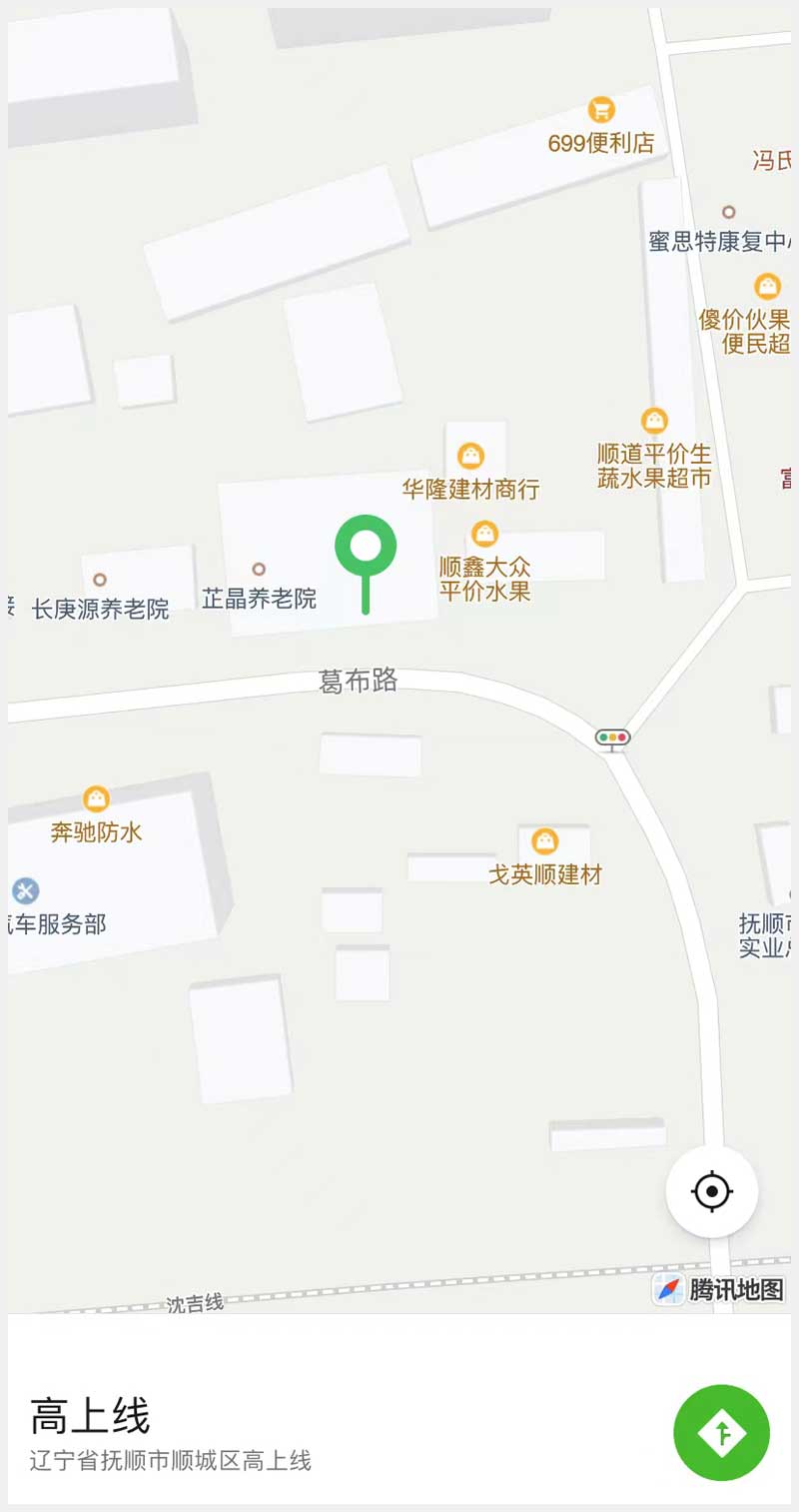799x1512 pixels.
Task: Open 顺道平价生蔬水果超市 marker
Action: click(x=654, y=421)
